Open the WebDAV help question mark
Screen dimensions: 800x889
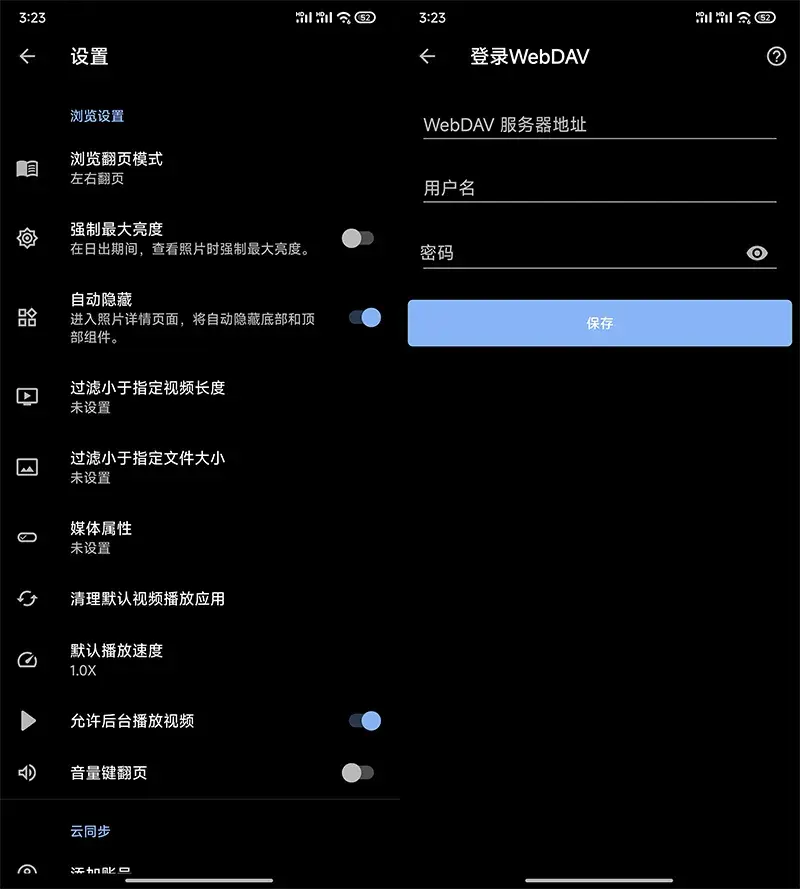[x=776, y=57]
